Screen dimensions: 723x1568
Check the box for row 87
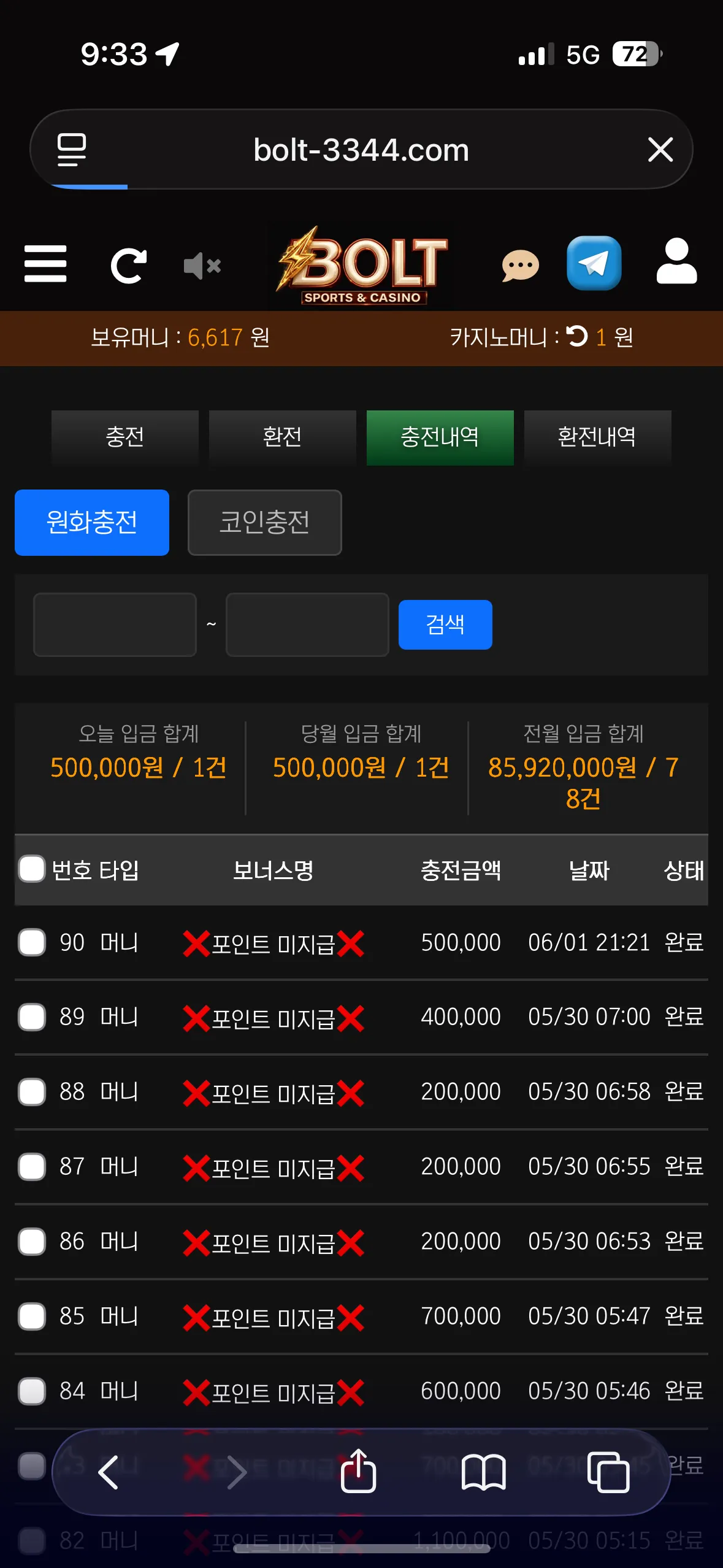point(32,1166)
